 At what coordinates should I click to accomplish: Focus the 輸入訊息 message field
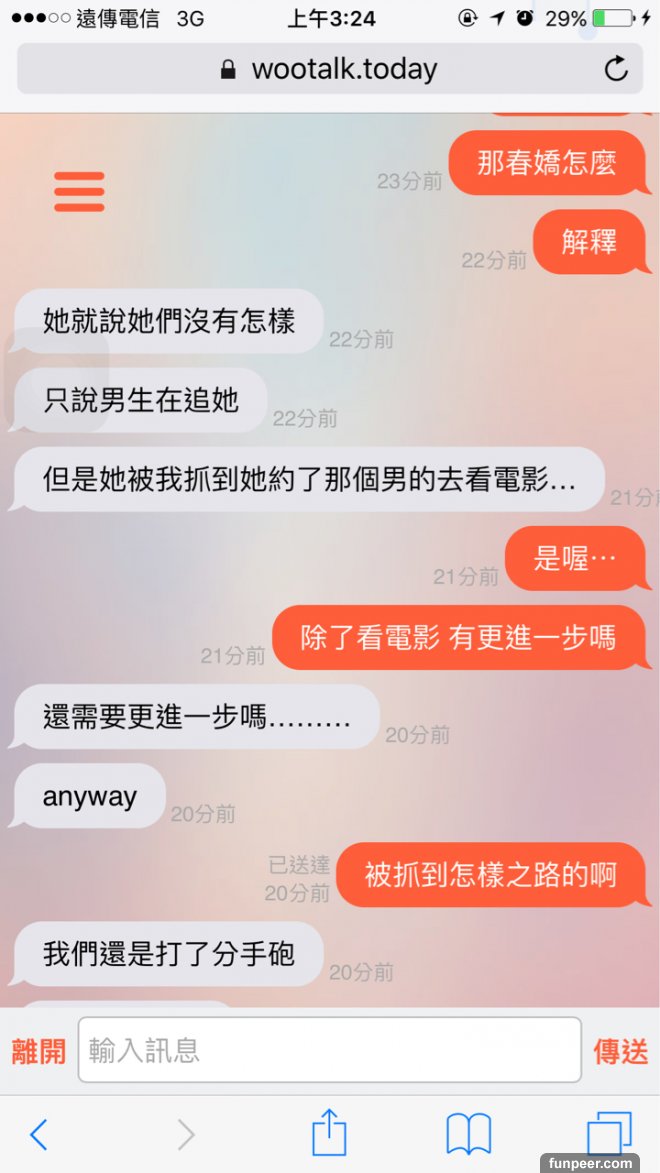[x=329, y=1050]
